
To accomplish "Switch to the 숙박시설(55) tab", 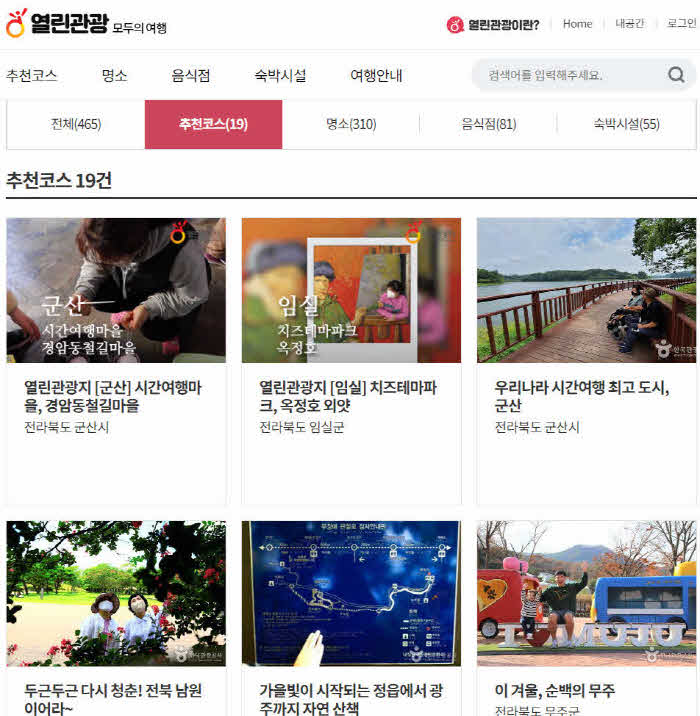I will pos(626,124).
